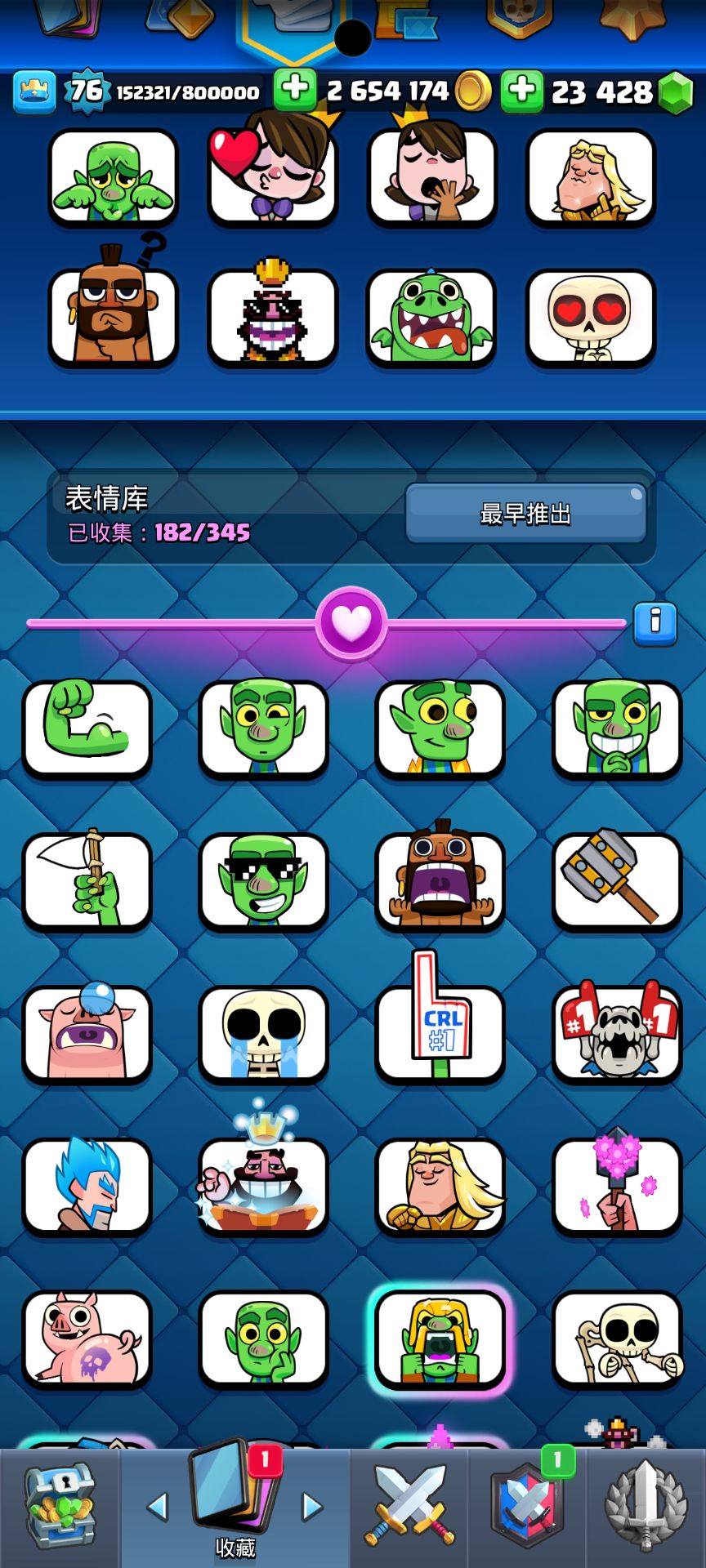The height and width of the screenshot is (1568, 706).
Task: Open the clan shield tab
Action: coord(528,1507)
